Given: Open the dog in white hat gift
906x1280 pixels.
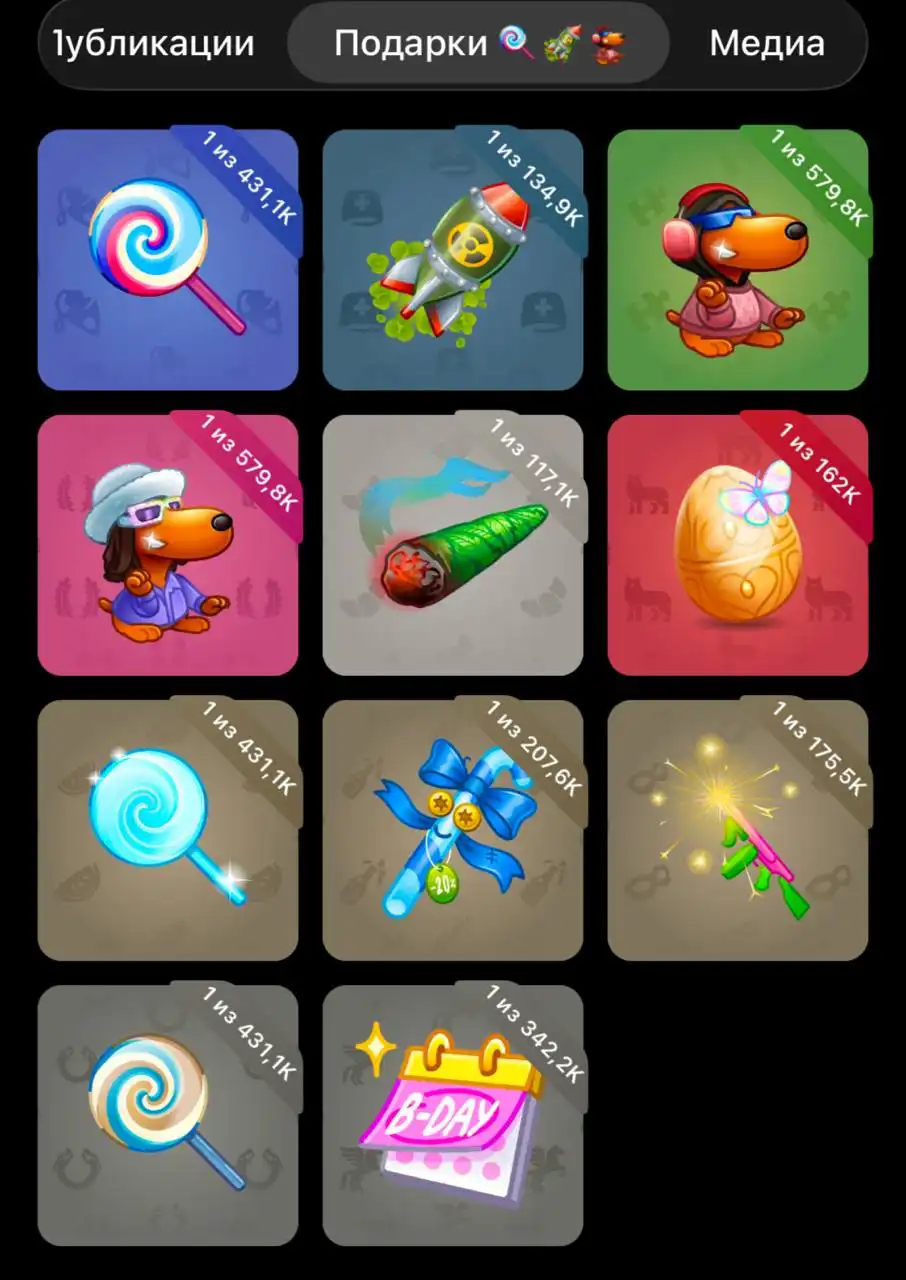Looking at the screenshot, I should click(x=168, y=545).
